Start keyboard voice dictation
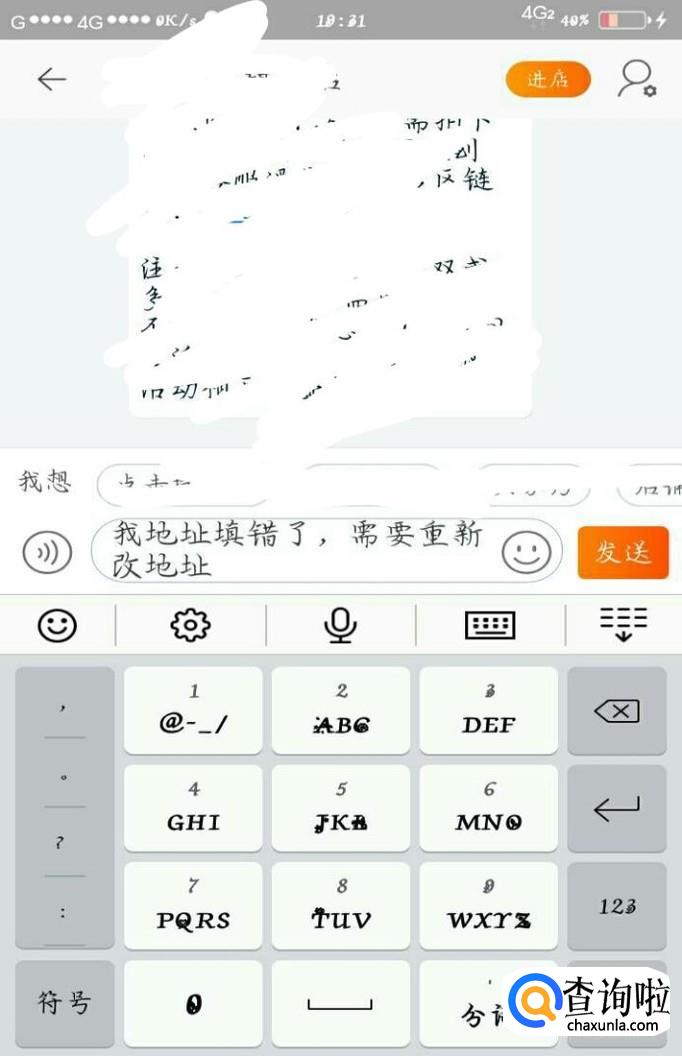Viewport: 682px width, 1056px height. 341,625
